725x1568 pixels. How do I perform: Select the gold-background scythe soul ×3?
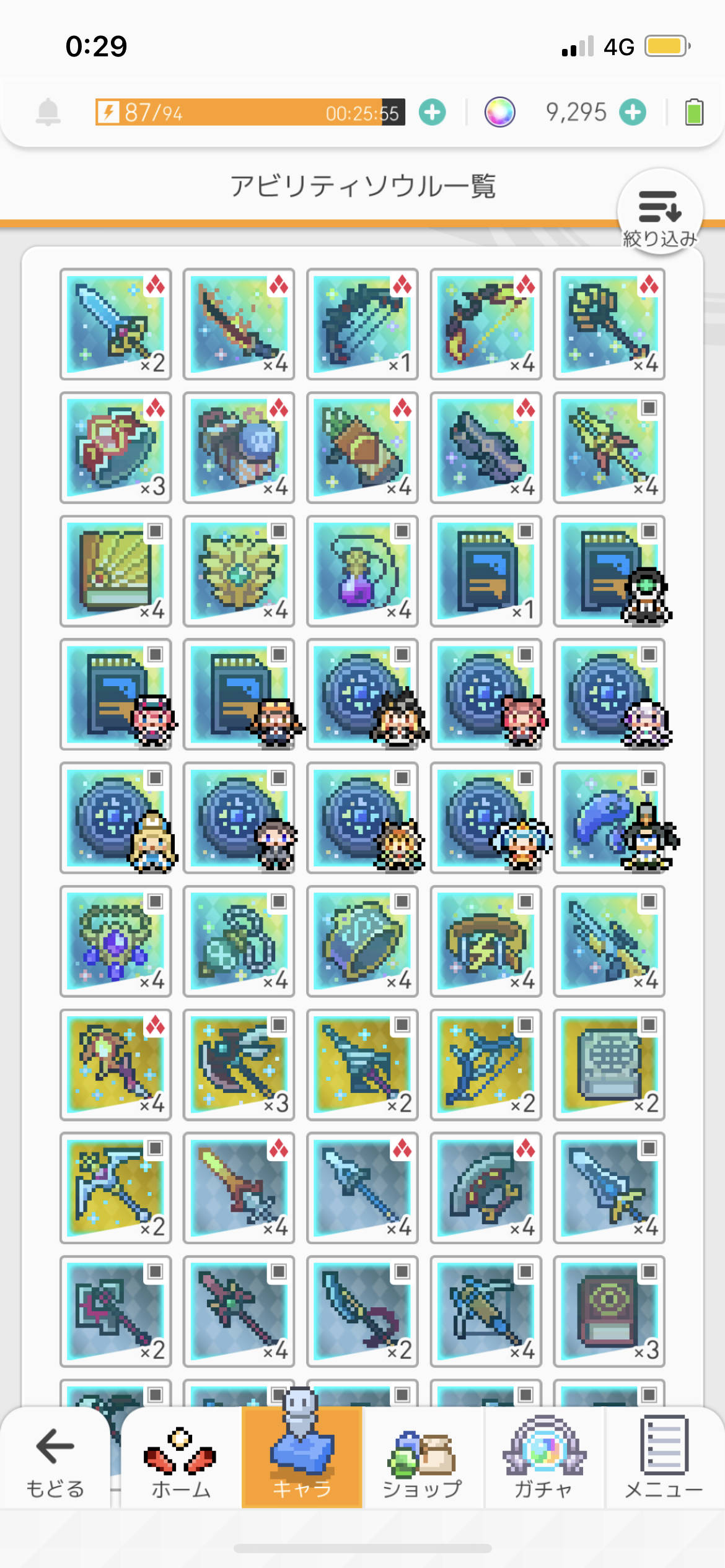click(239, 1065)
